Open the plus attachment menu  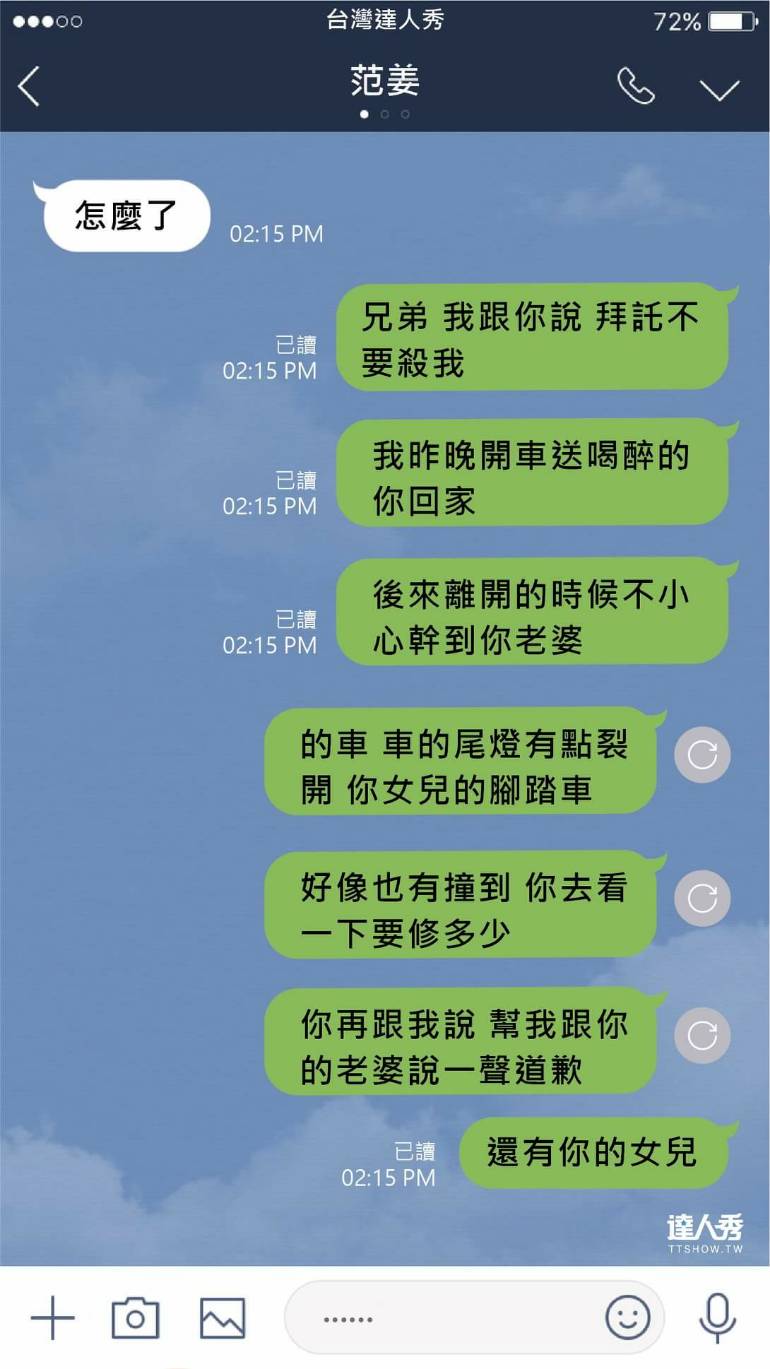tap(52, 1318)
